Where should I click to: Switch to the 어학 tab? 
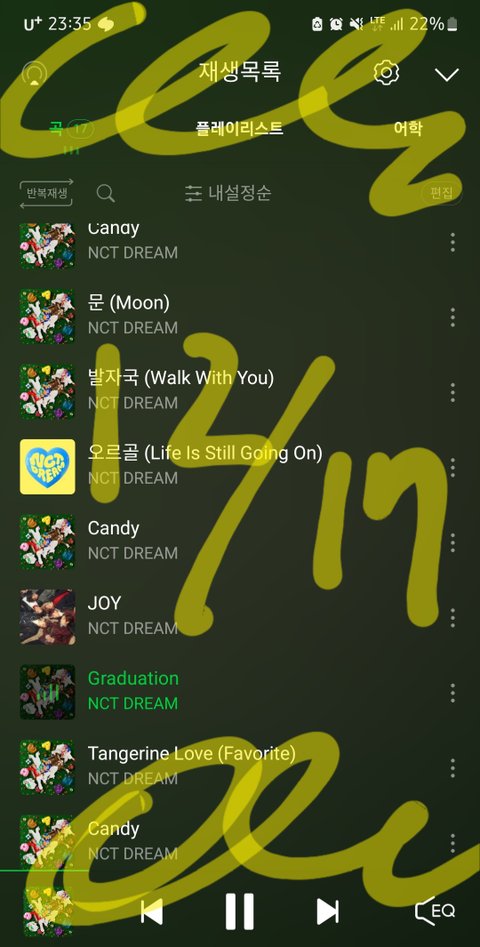tap(408, 128)
